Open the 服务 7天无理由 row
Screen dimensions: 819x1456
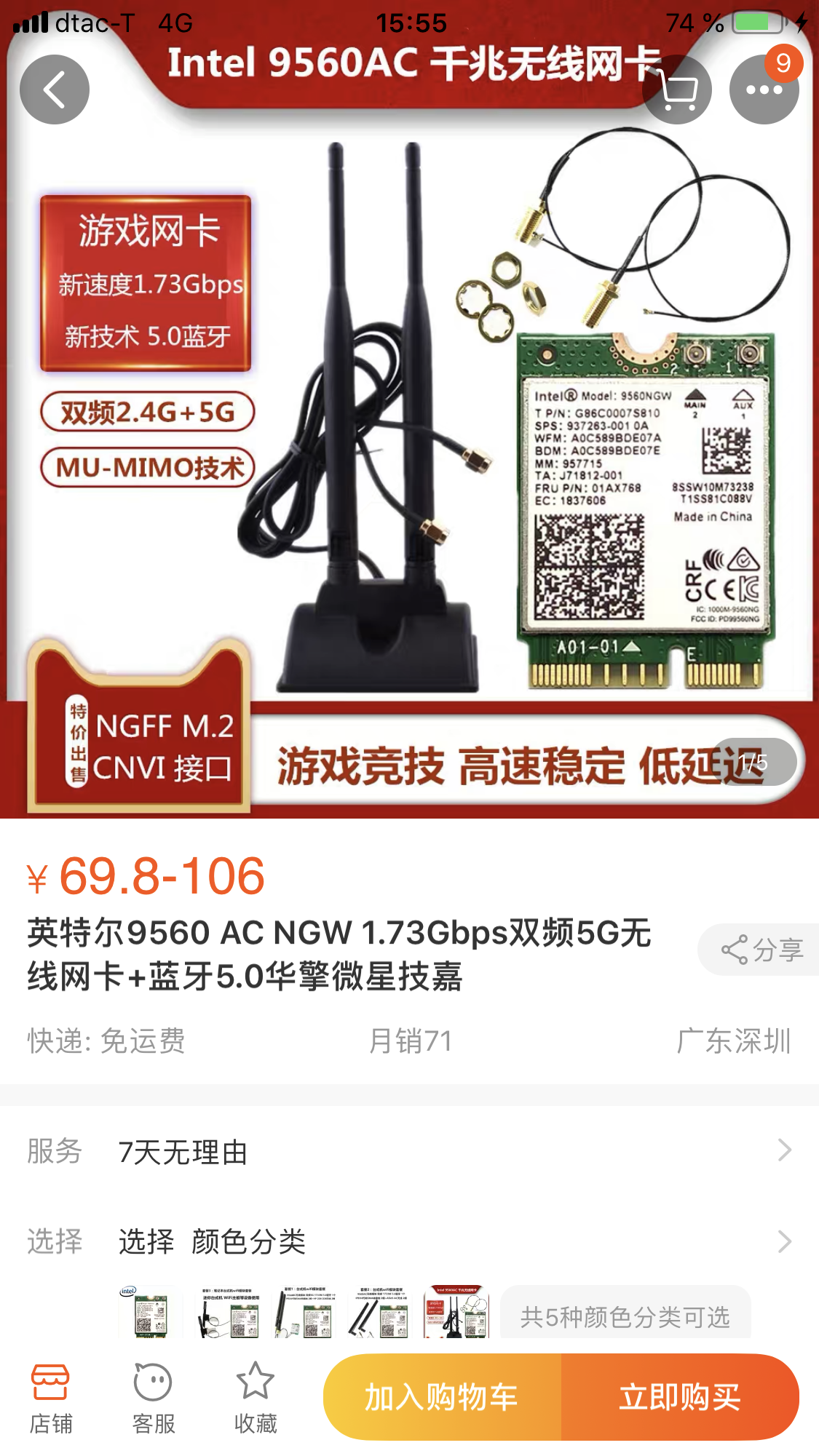(409, 1151)
